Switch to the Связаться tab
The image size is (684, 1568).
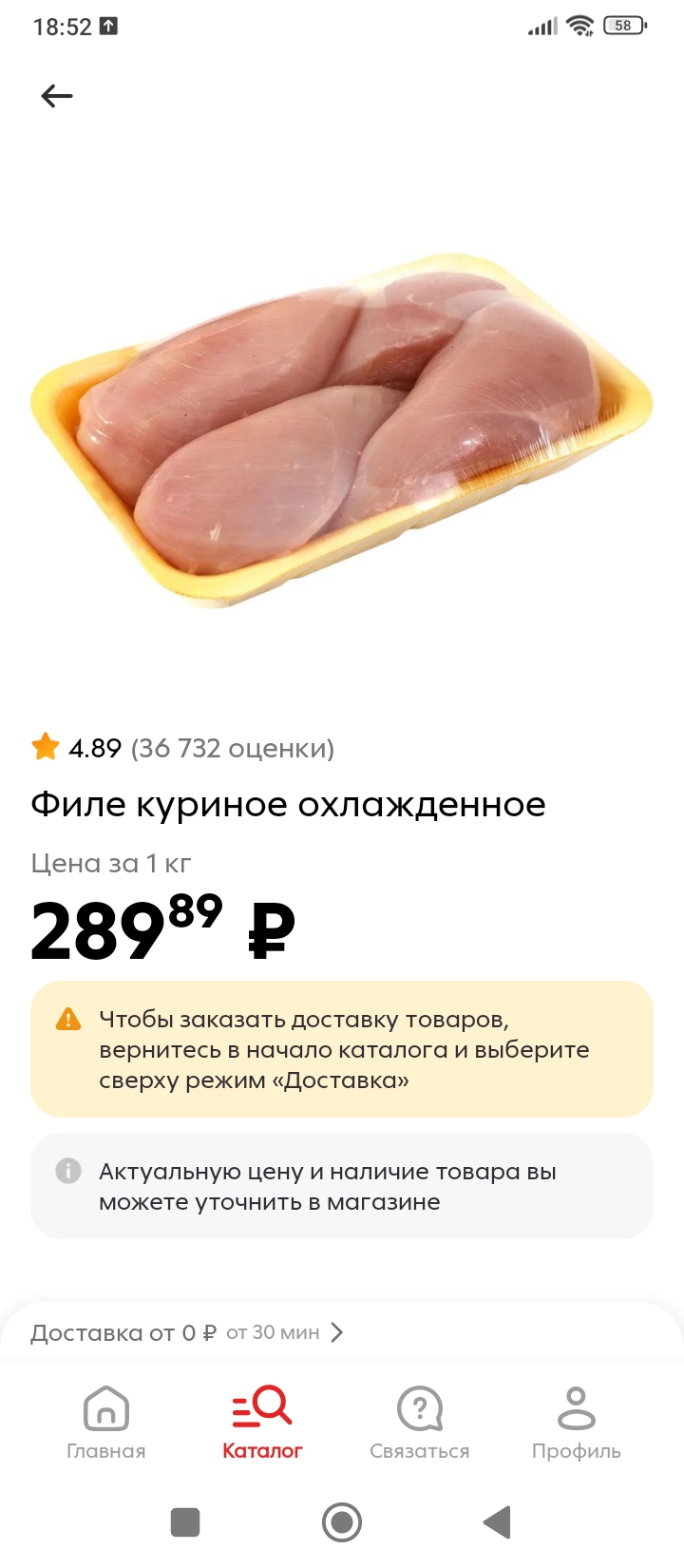point(419,1423)
